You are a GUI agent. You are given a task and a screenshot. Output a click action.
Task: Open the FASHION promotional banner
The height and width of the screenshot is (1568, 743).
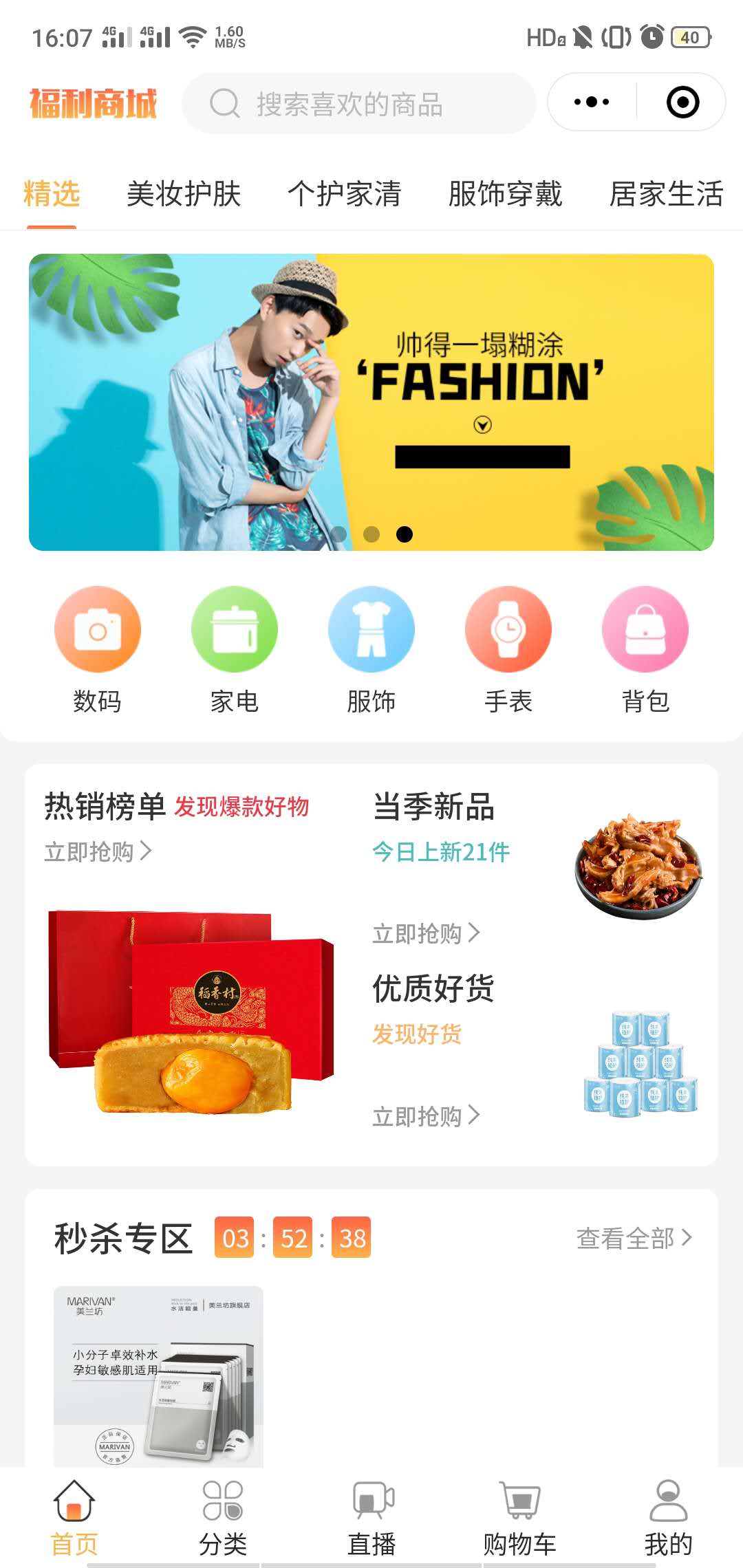click(371, 402)
